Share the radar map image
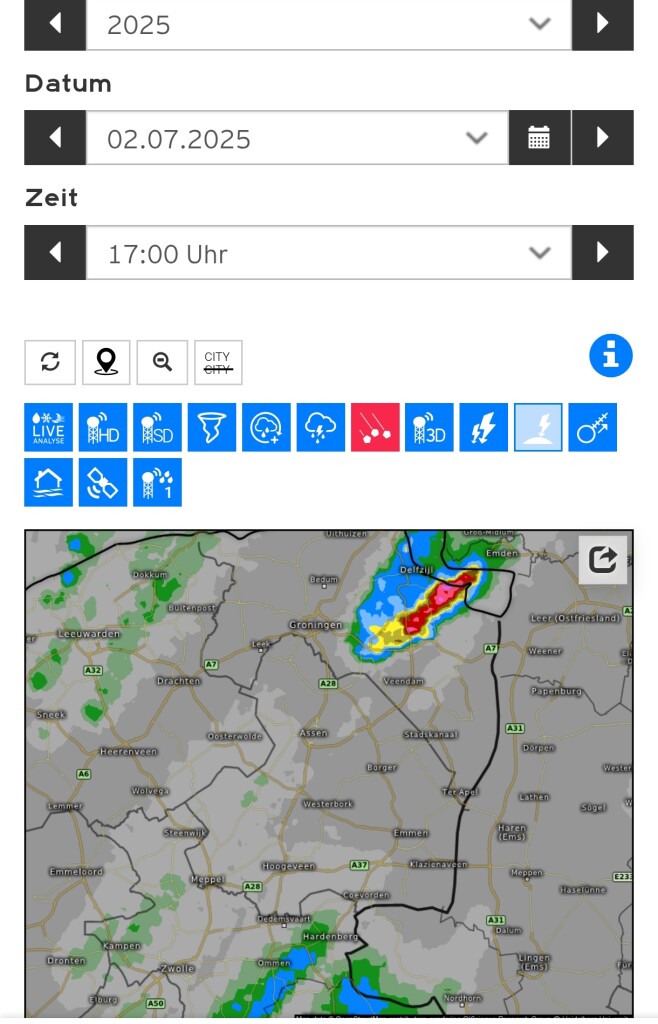The image size is (658, 1024). click(603, 559)
